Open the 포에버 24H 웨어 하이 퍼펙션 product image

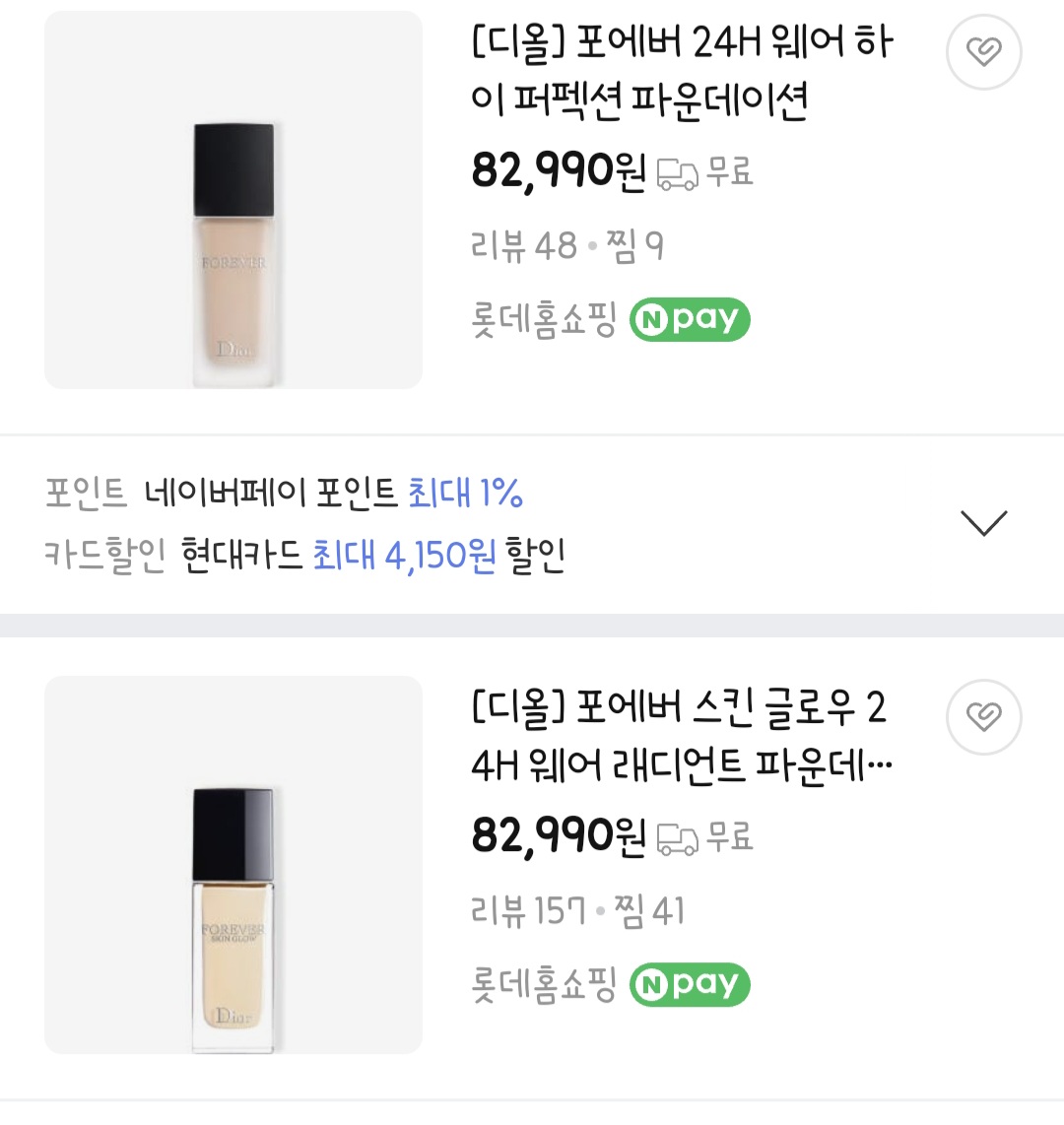233,200
